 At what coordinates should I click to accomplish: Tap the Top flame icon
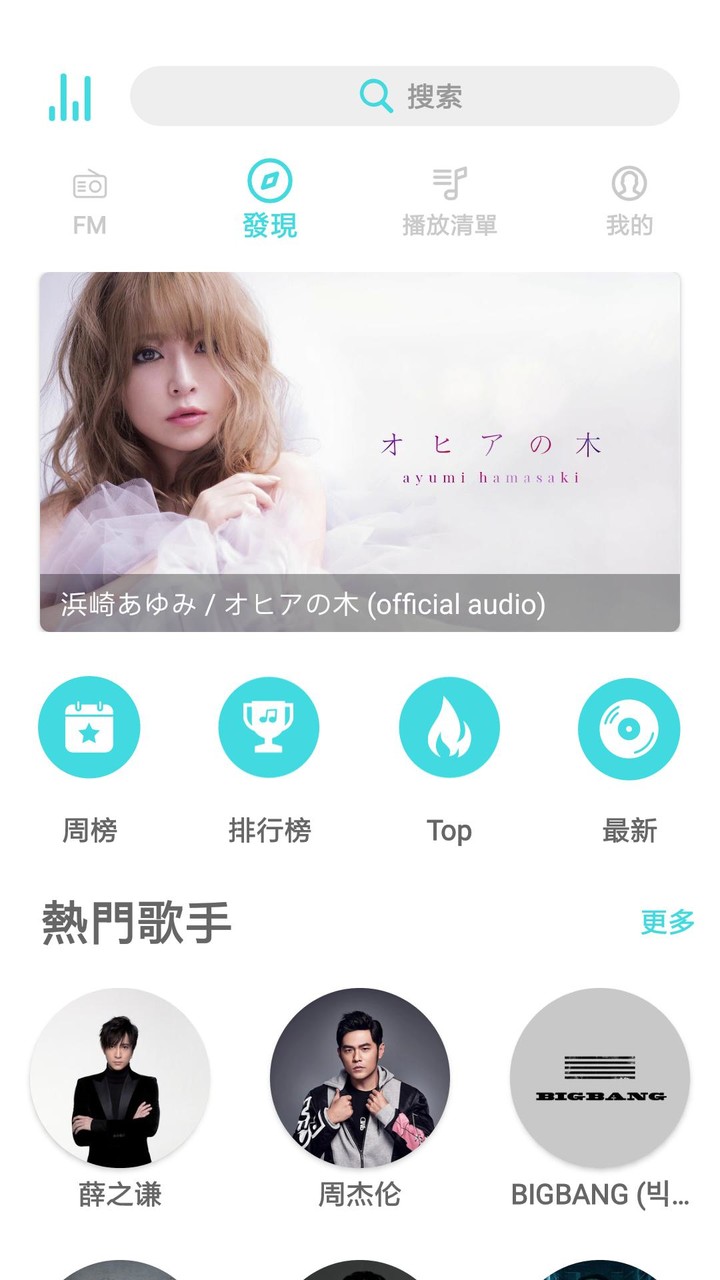(449, 727)
